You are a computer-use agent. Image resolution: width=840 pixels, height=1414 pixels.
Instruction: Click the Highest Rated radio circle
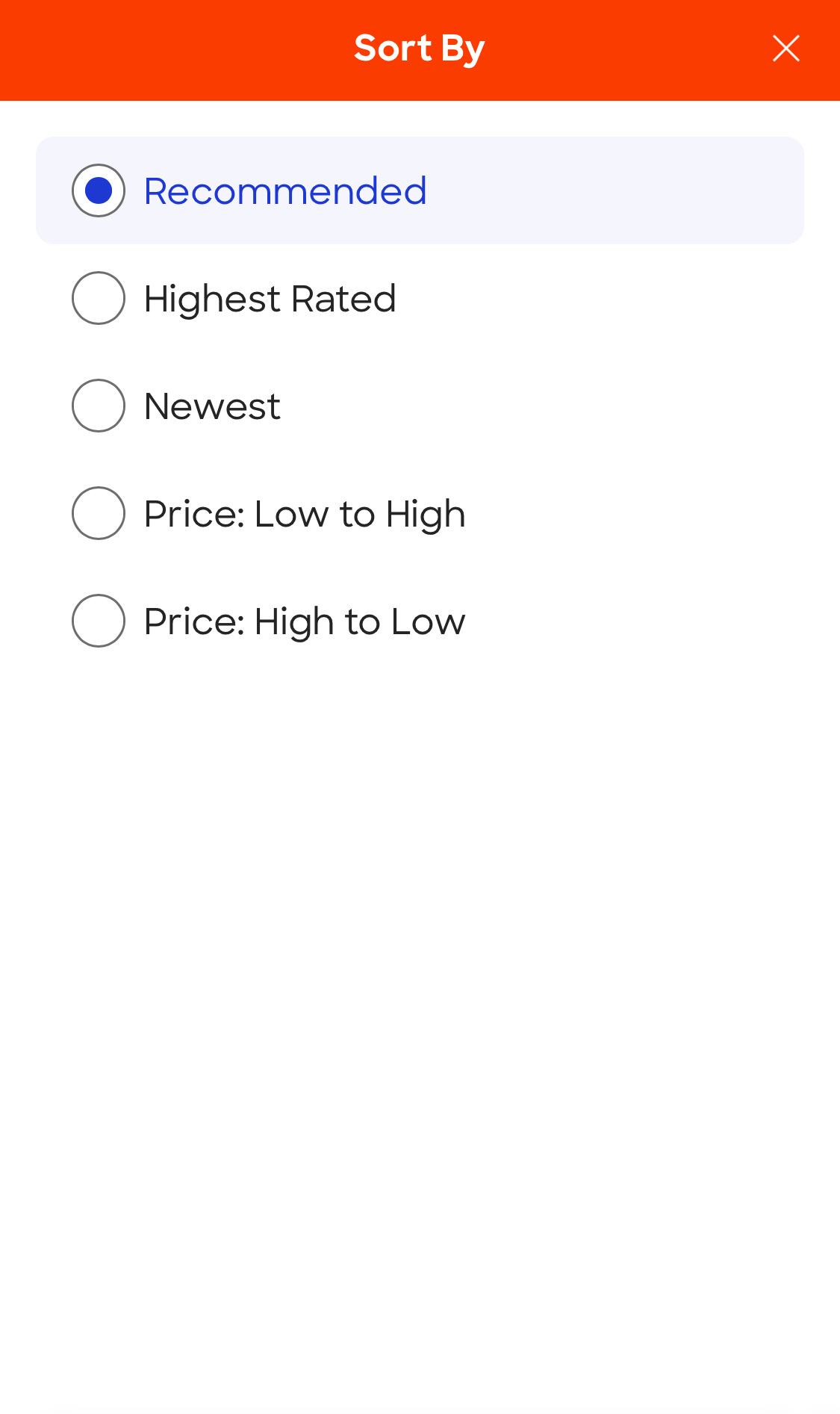[98, 298]
